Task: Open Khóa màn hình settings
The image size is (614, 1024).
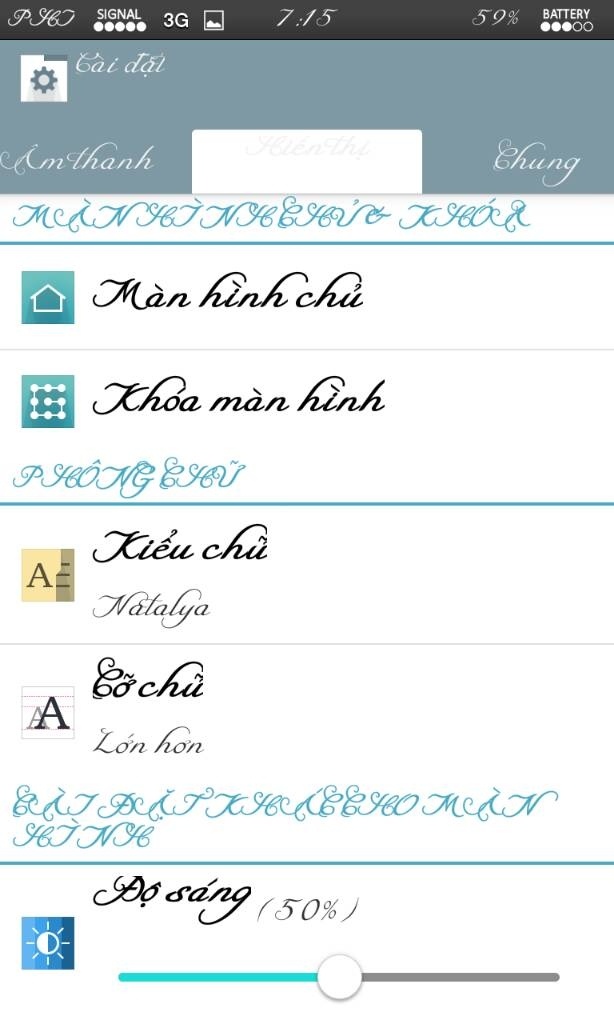Action: click(307, 400)
